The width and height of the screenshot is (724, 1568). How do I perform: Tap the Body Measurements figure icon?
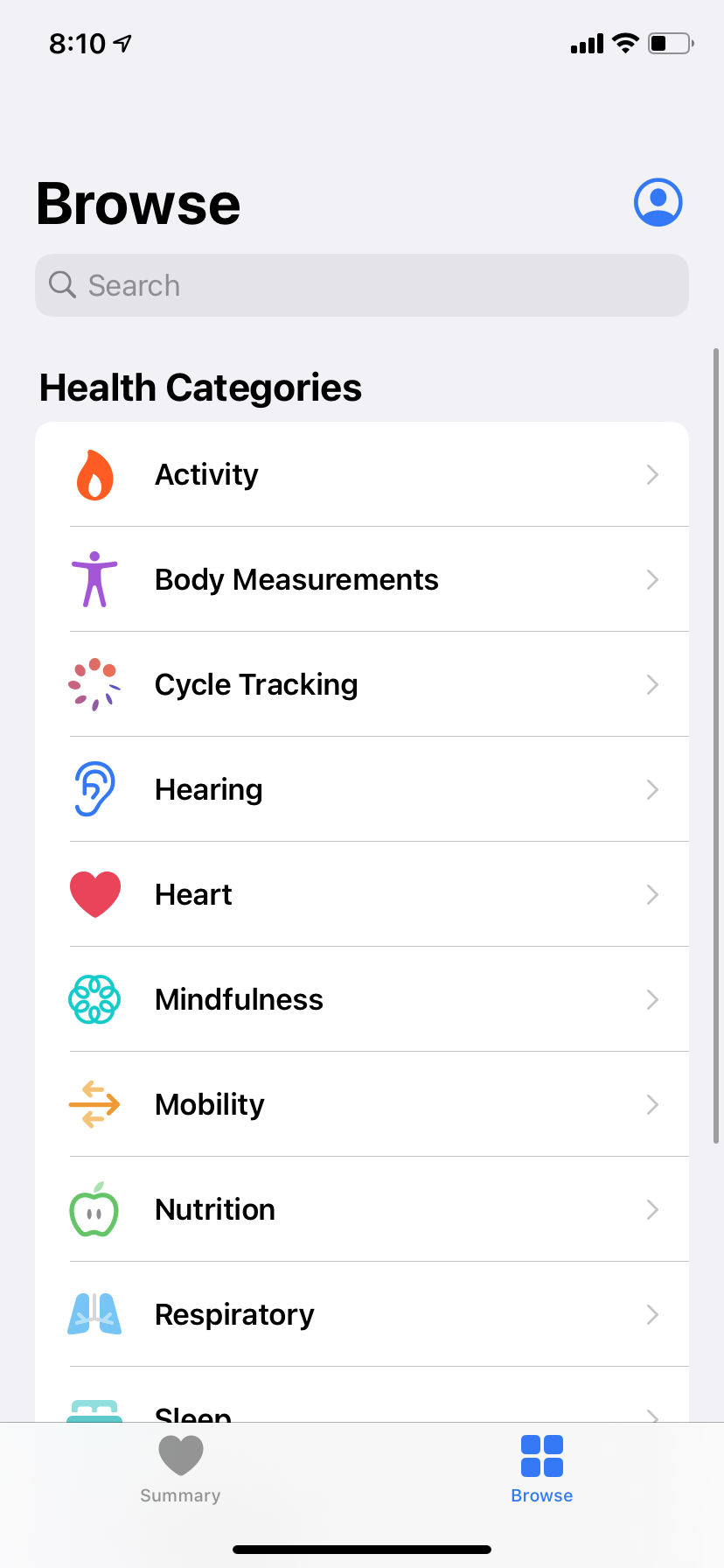pos(94,579)
